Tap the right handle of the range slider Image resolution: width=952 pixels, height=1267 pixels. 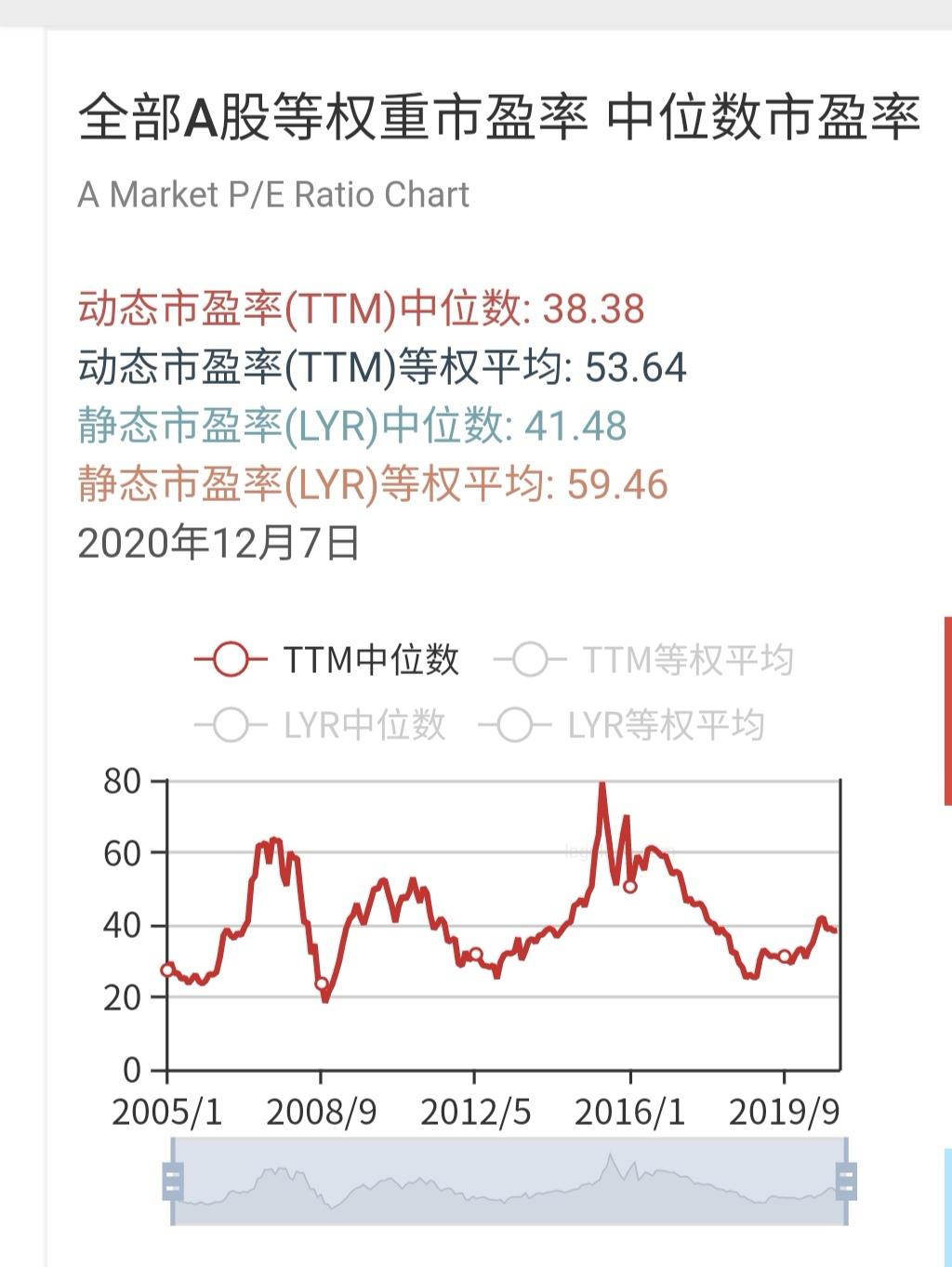(845, 1181)
